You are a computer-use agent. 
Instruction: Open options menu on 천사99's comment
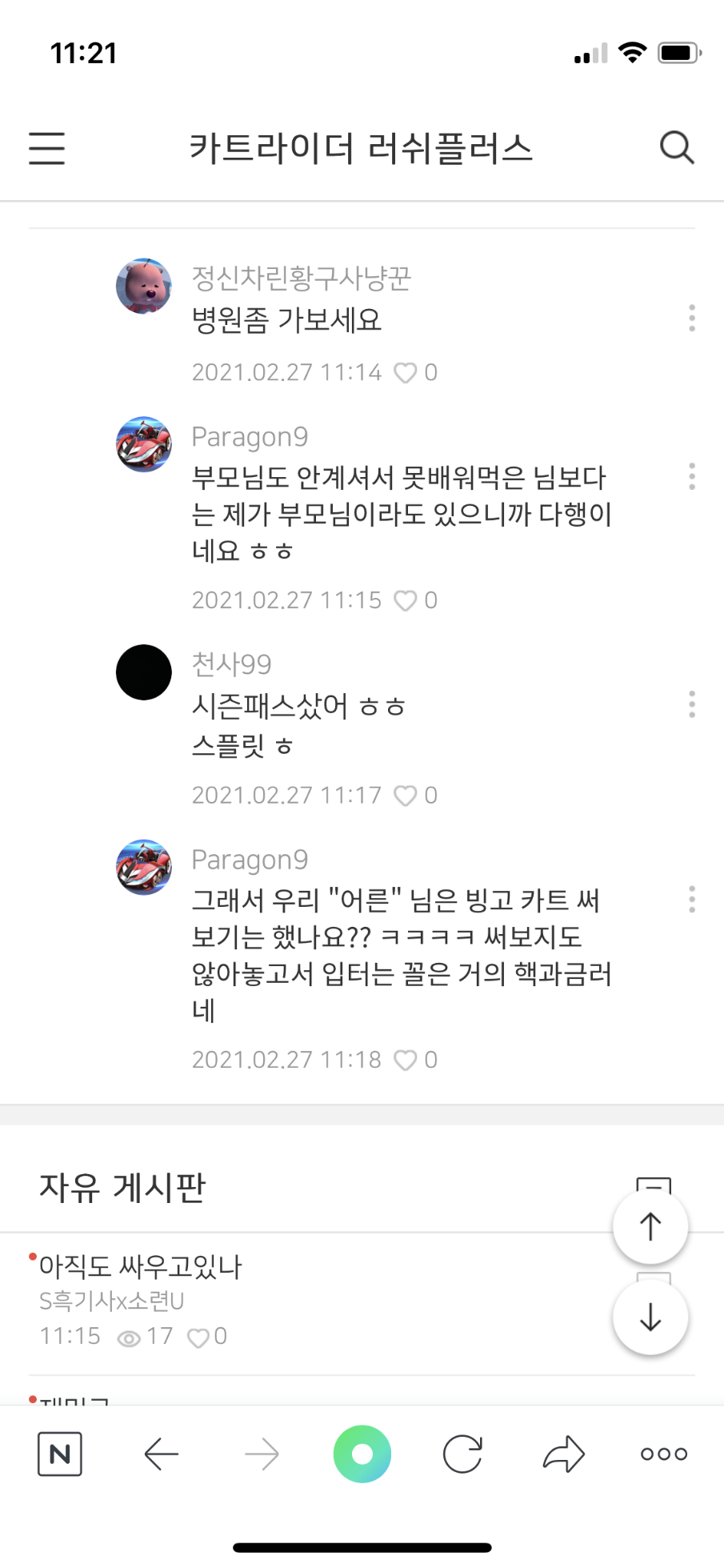(691, 704)
